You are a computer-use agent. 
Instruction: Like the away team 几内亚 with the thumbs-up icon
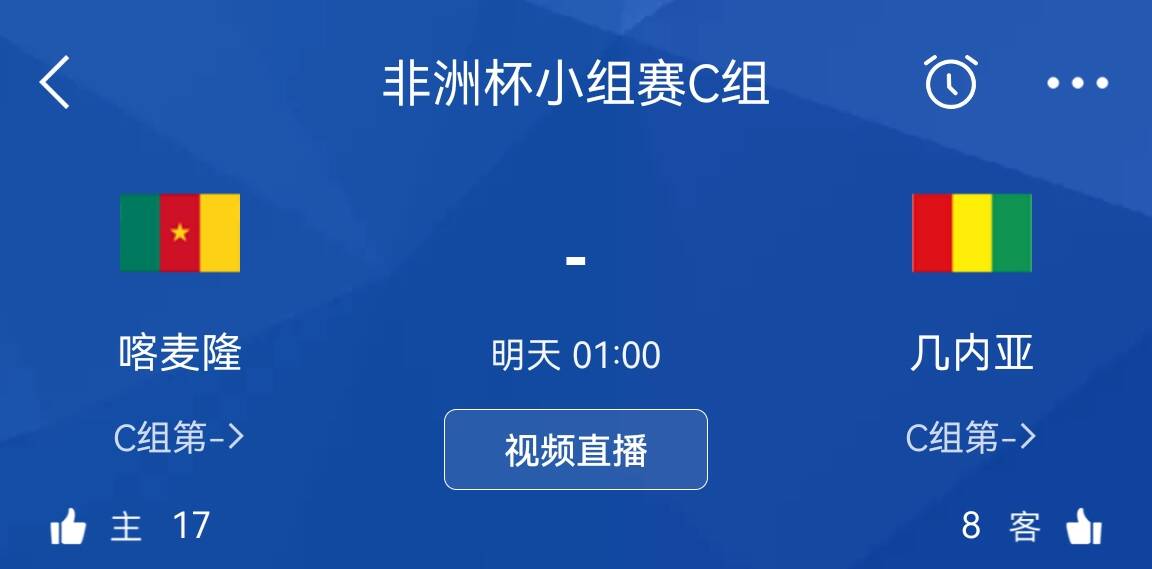[x=1083, y=526]
